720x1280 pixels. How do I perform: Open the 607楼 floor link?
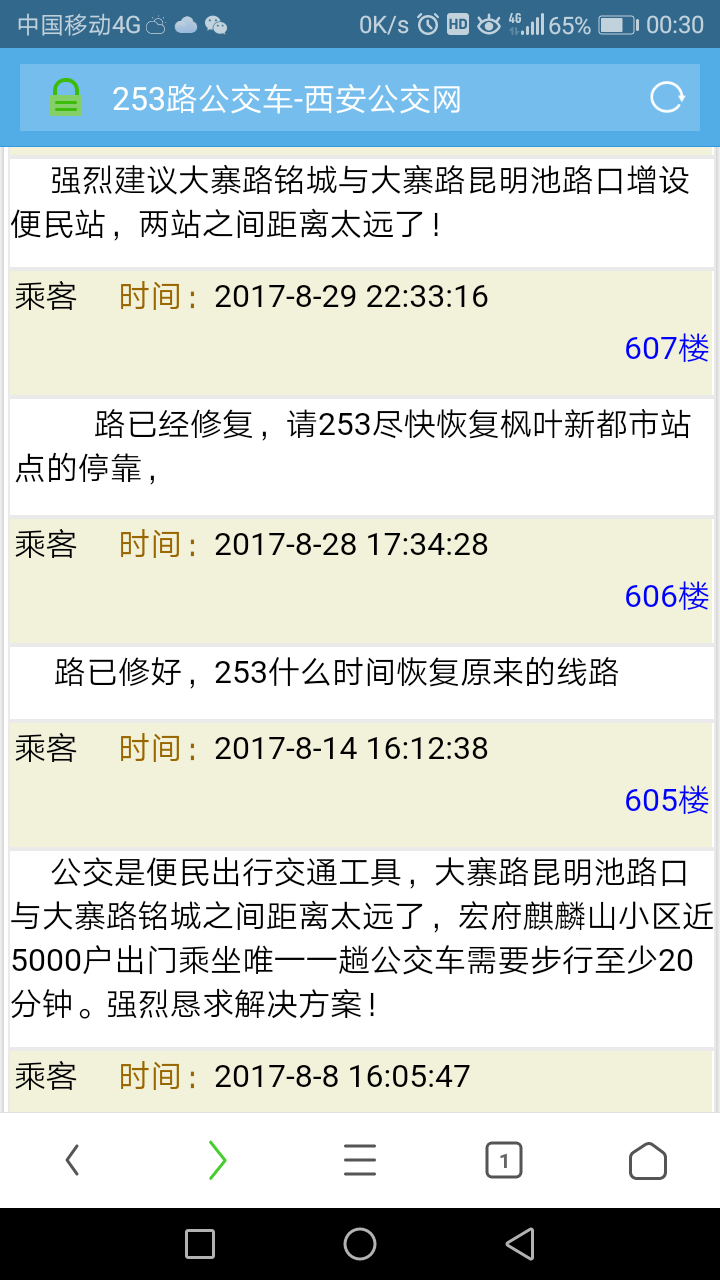[x=666, y=348]
